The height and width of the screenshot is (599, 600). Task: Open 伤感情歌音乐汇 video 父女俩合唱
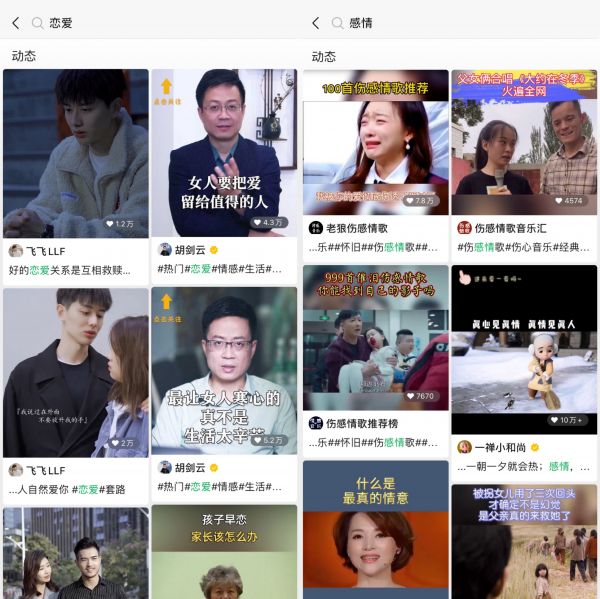pyautogui.click(x=524, y=142)
